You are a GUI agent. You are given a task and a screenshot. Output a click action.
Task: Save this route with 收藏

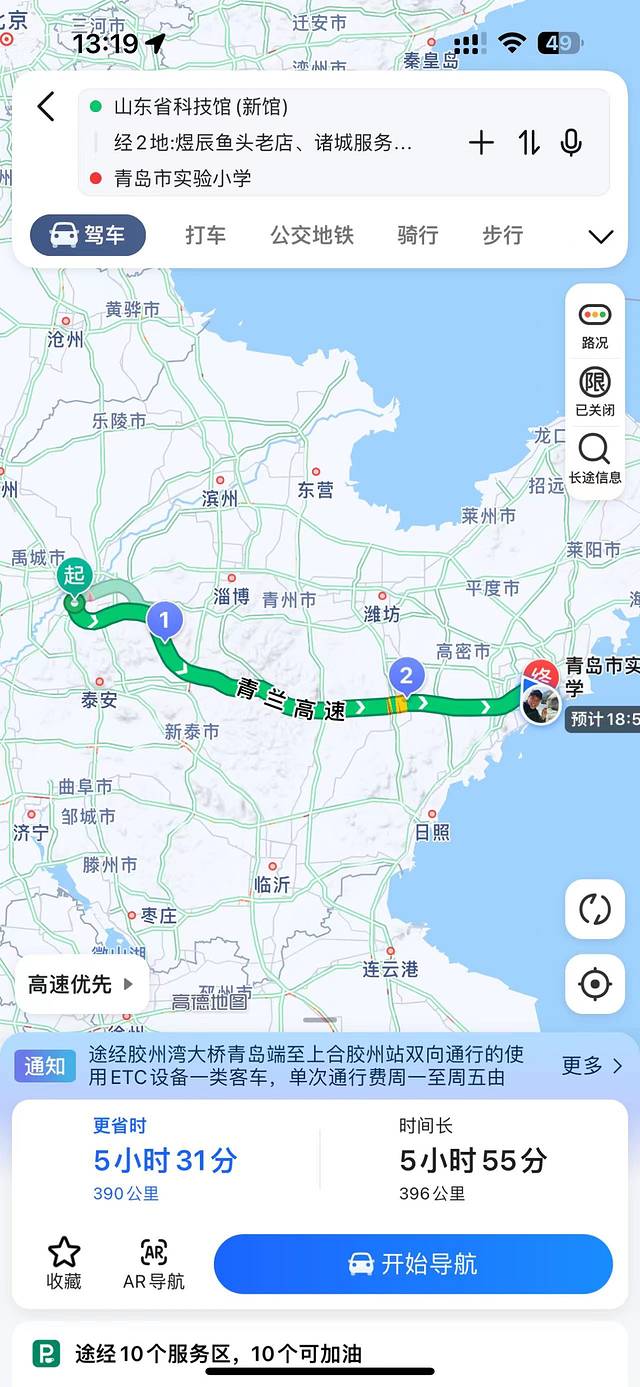click(64, 1263)
